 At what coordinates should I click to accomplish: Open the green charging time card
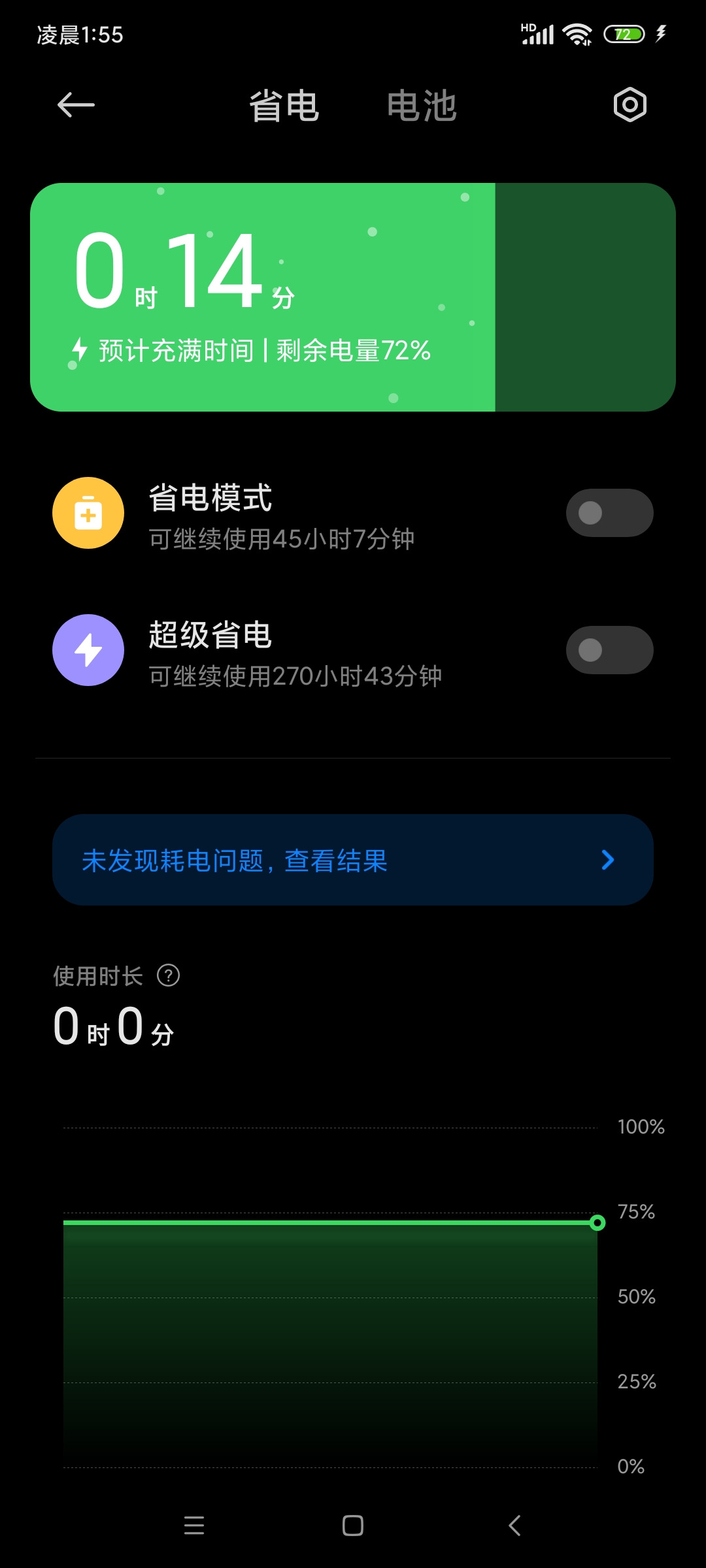pyautogui.click(x=353, y=297)
